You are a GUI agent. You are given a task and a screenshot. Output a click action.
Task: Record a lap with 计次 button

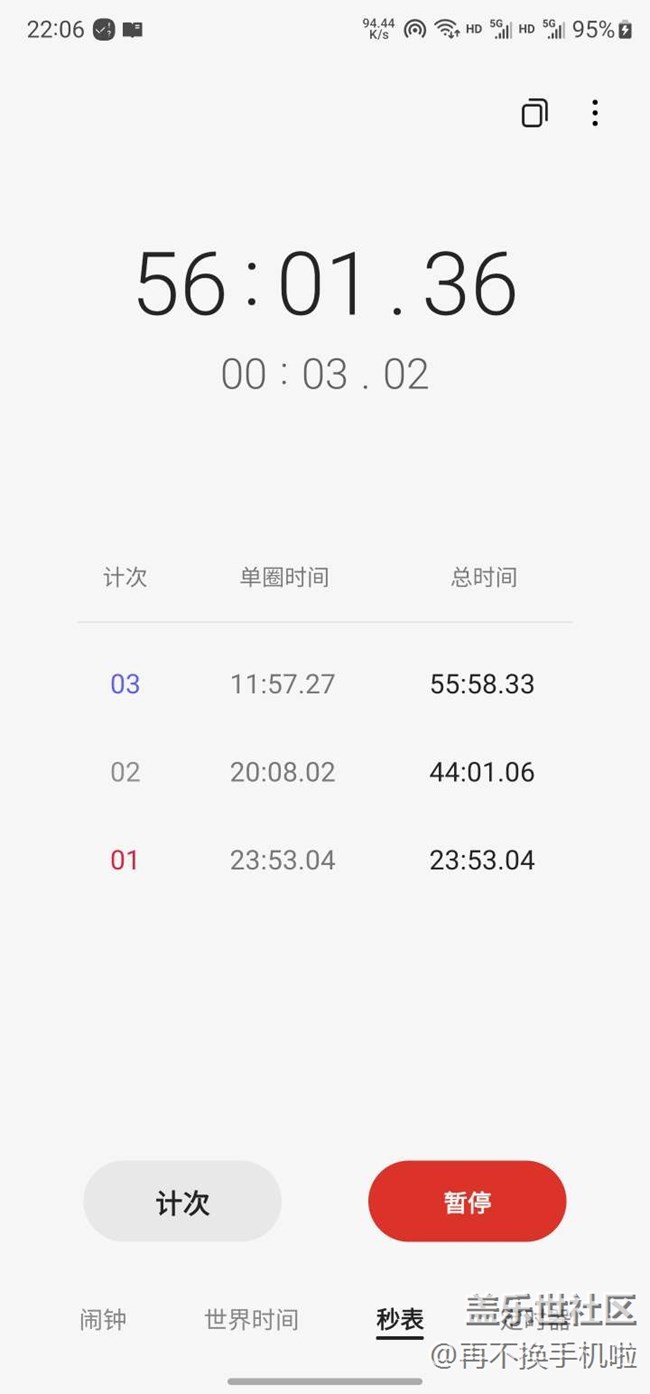[182, 1201]
